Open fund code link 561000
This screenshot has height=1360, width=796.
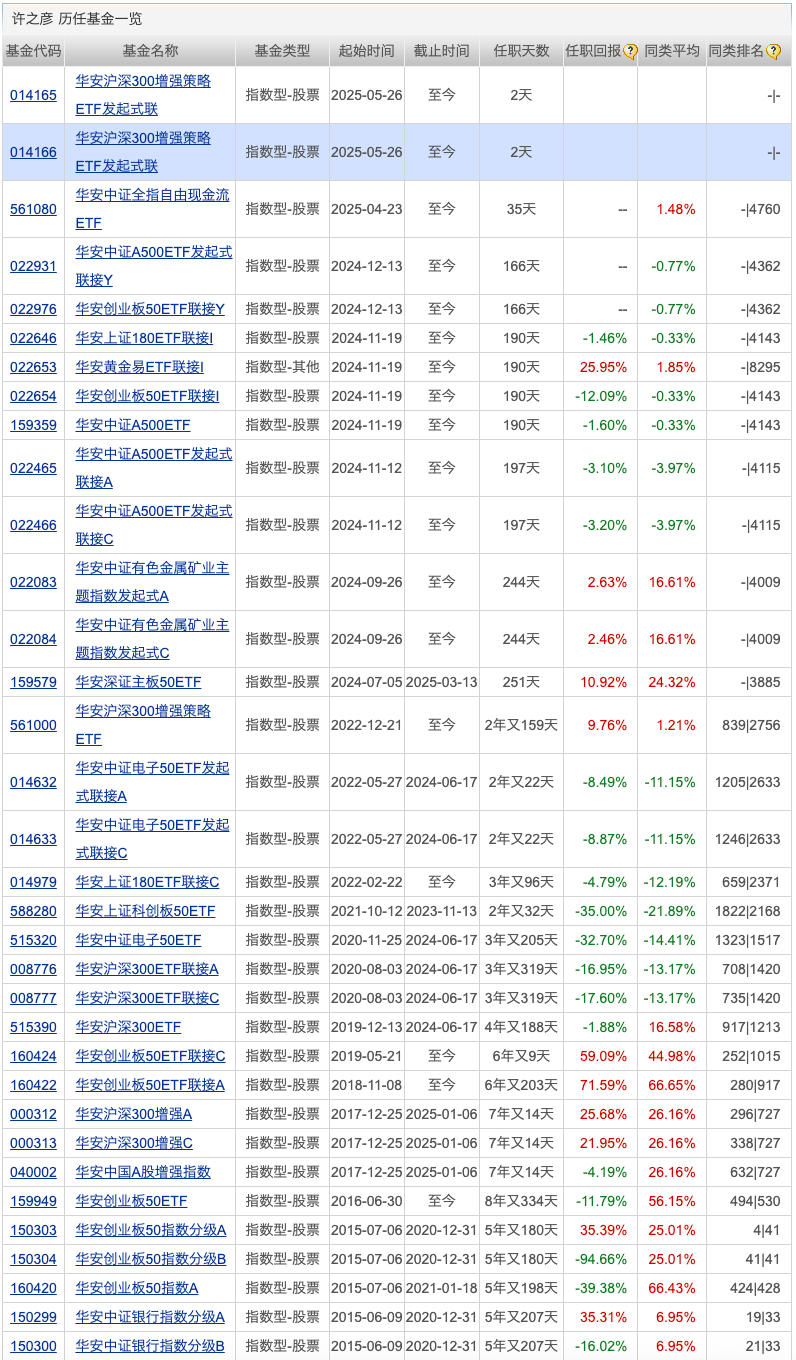[x=33, y=725]
